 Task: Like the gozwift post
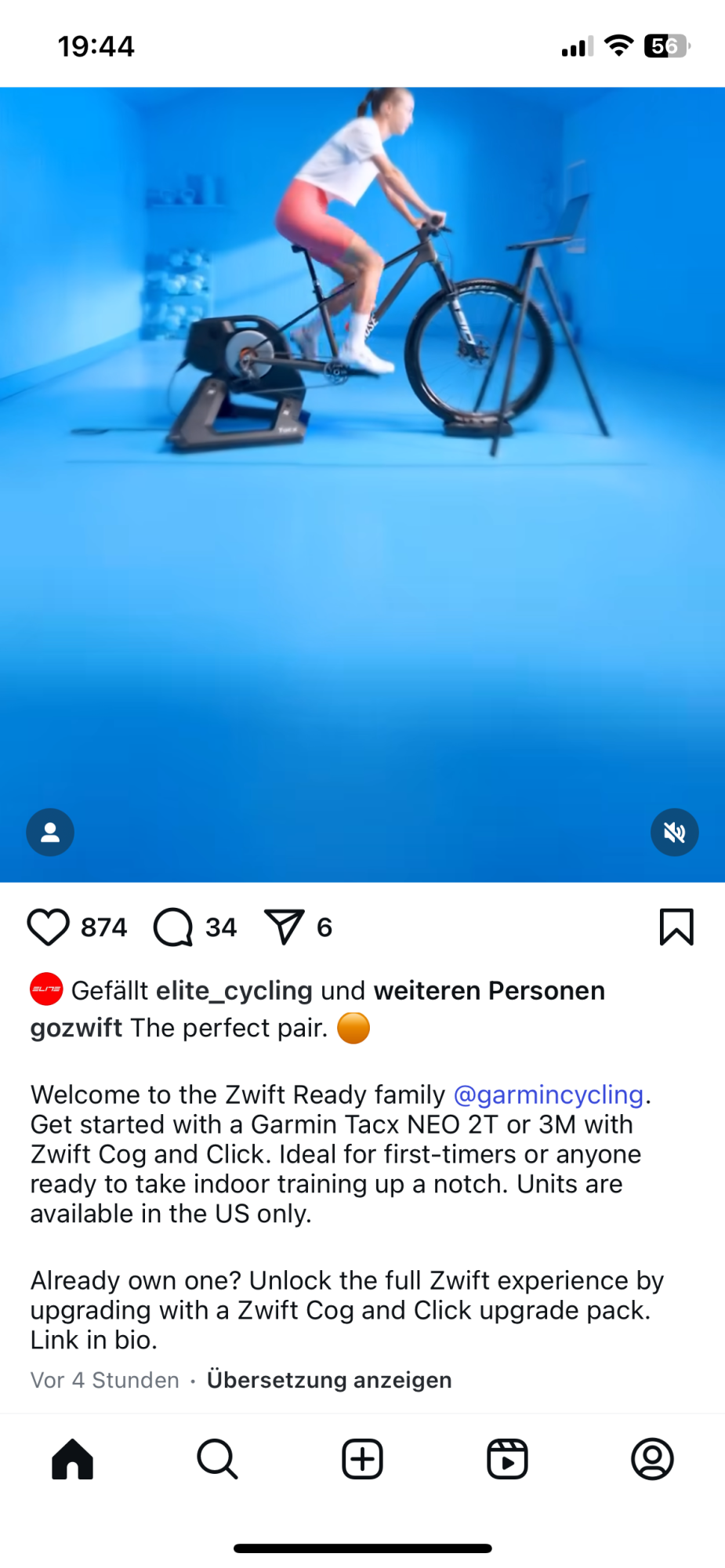[x=49, y=927]
